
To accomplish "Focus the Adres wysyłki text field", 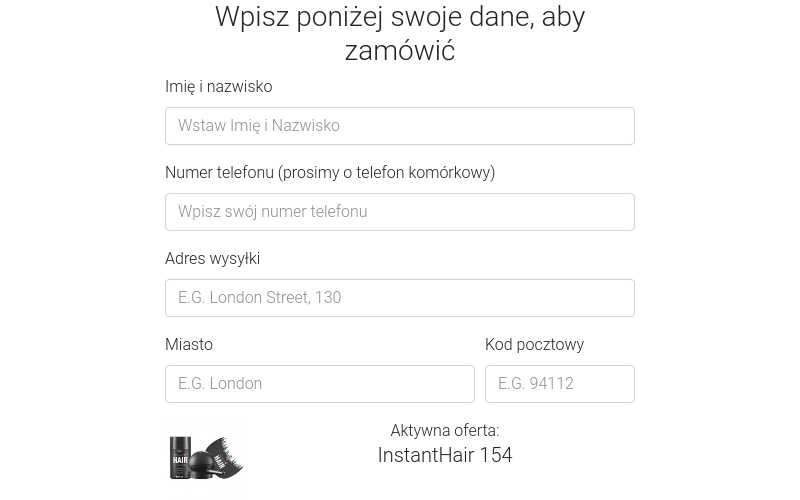I will coord(399,298).
